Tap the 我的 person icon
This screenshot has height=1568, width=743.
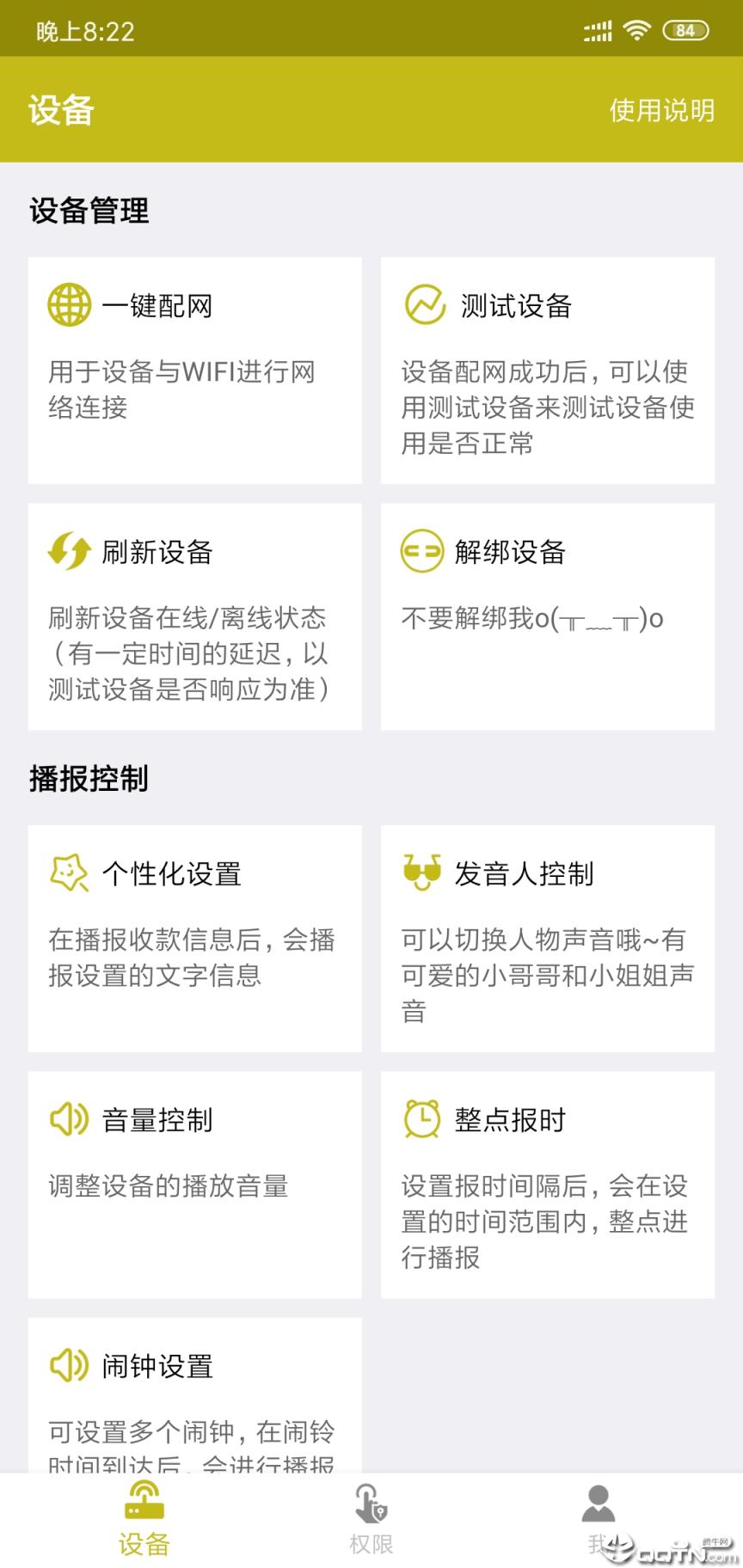(x=599, y=1503)
